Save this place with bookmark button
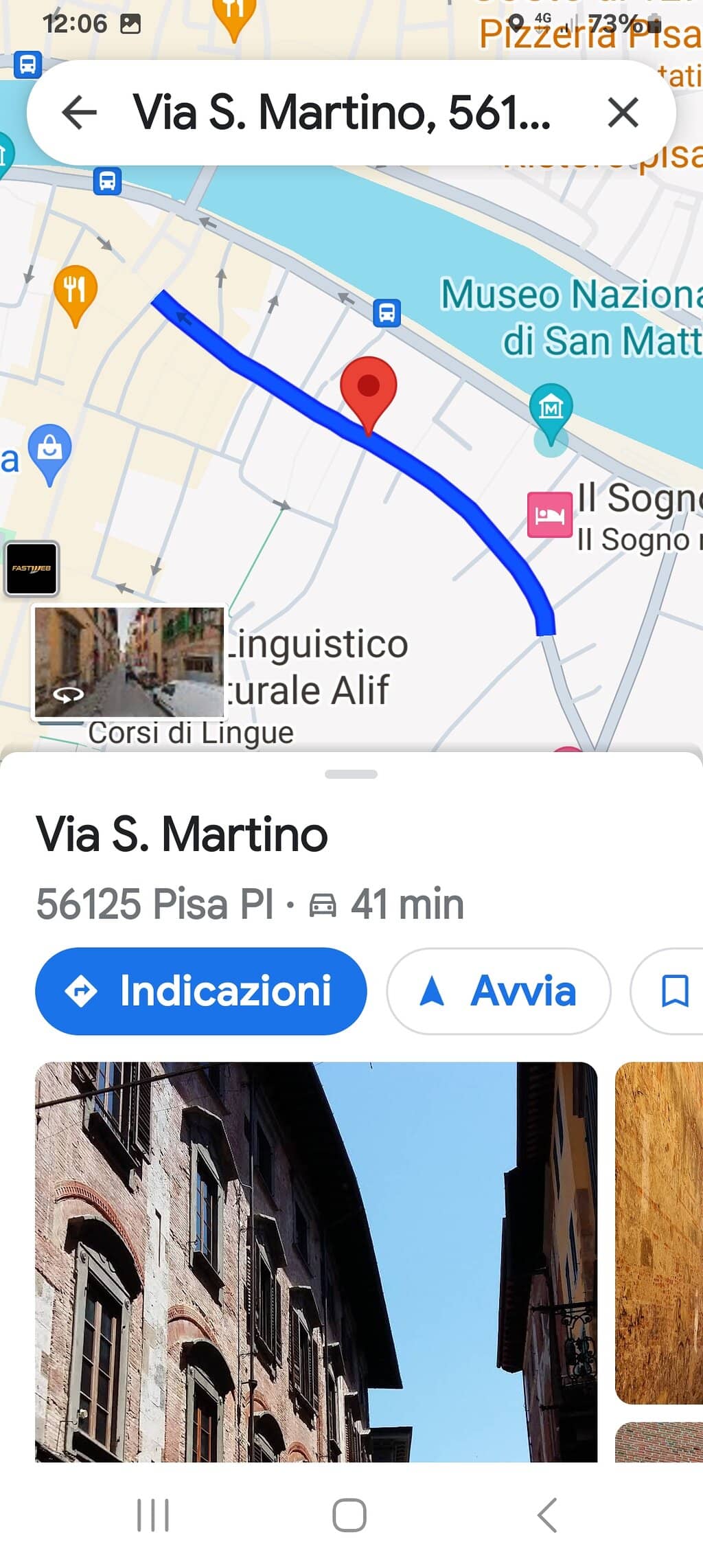The height and width of the screenshot is (1568, 703). (x=674, y=991)
